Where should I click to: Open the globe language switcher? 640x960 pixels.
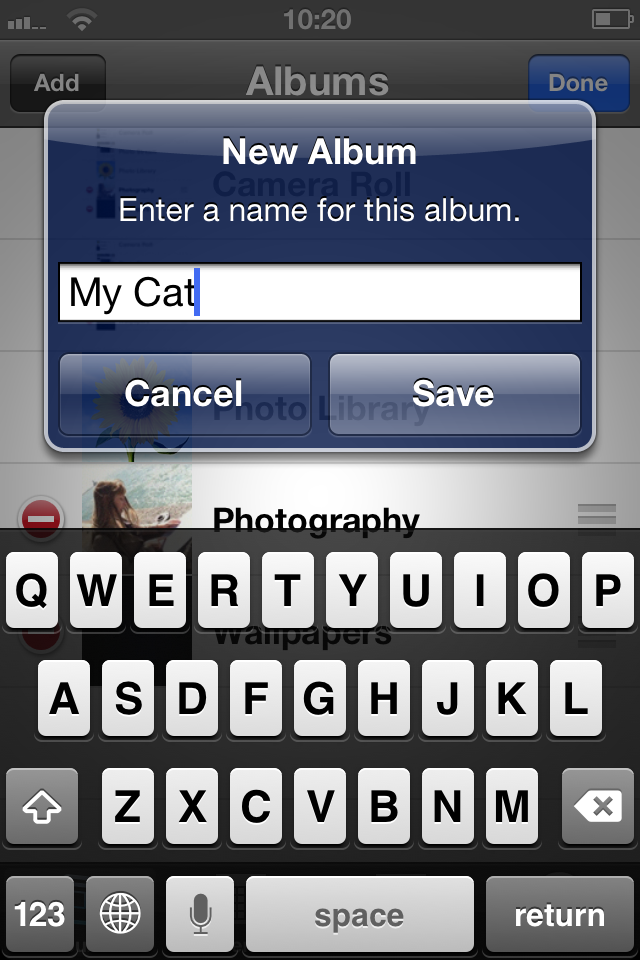pyautogui.click(x=120, y=914)
